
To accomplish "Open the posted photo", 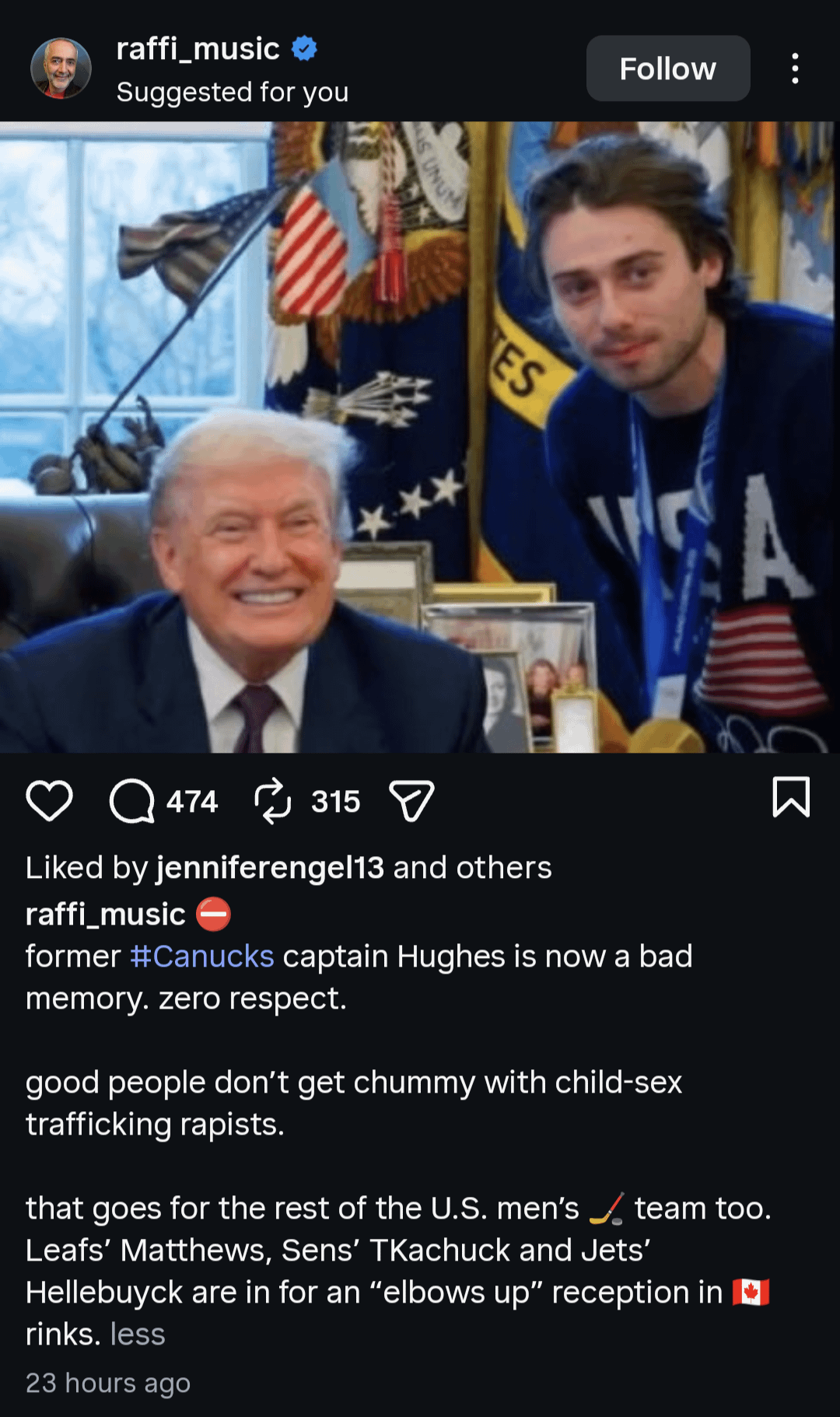I will [x=420, y=436].
